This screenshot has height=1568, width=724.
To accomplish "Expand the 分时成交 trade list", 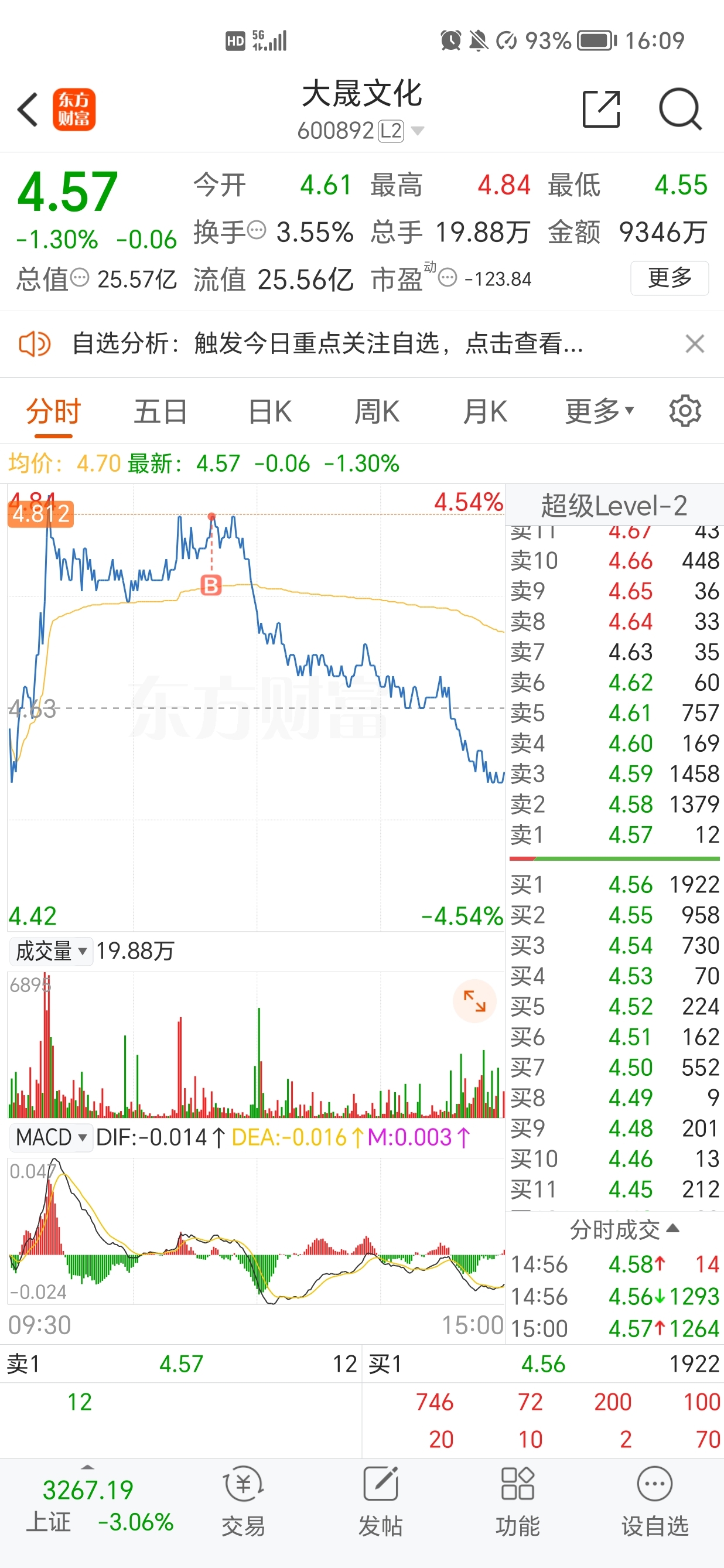I will (623, 1230).
